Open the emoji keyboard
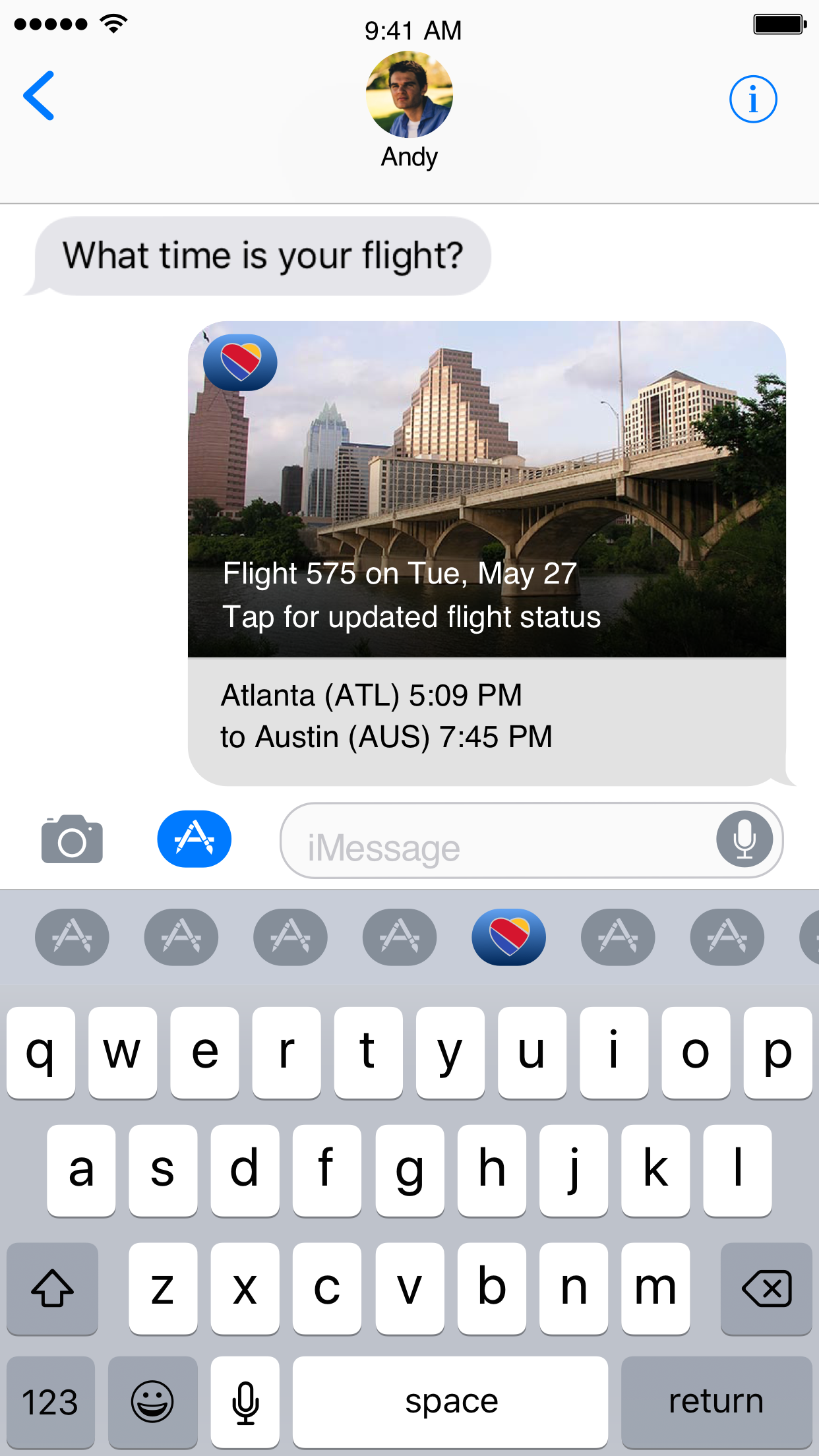The height and width of the screenshot is (1456, 819). [152, 1401]
